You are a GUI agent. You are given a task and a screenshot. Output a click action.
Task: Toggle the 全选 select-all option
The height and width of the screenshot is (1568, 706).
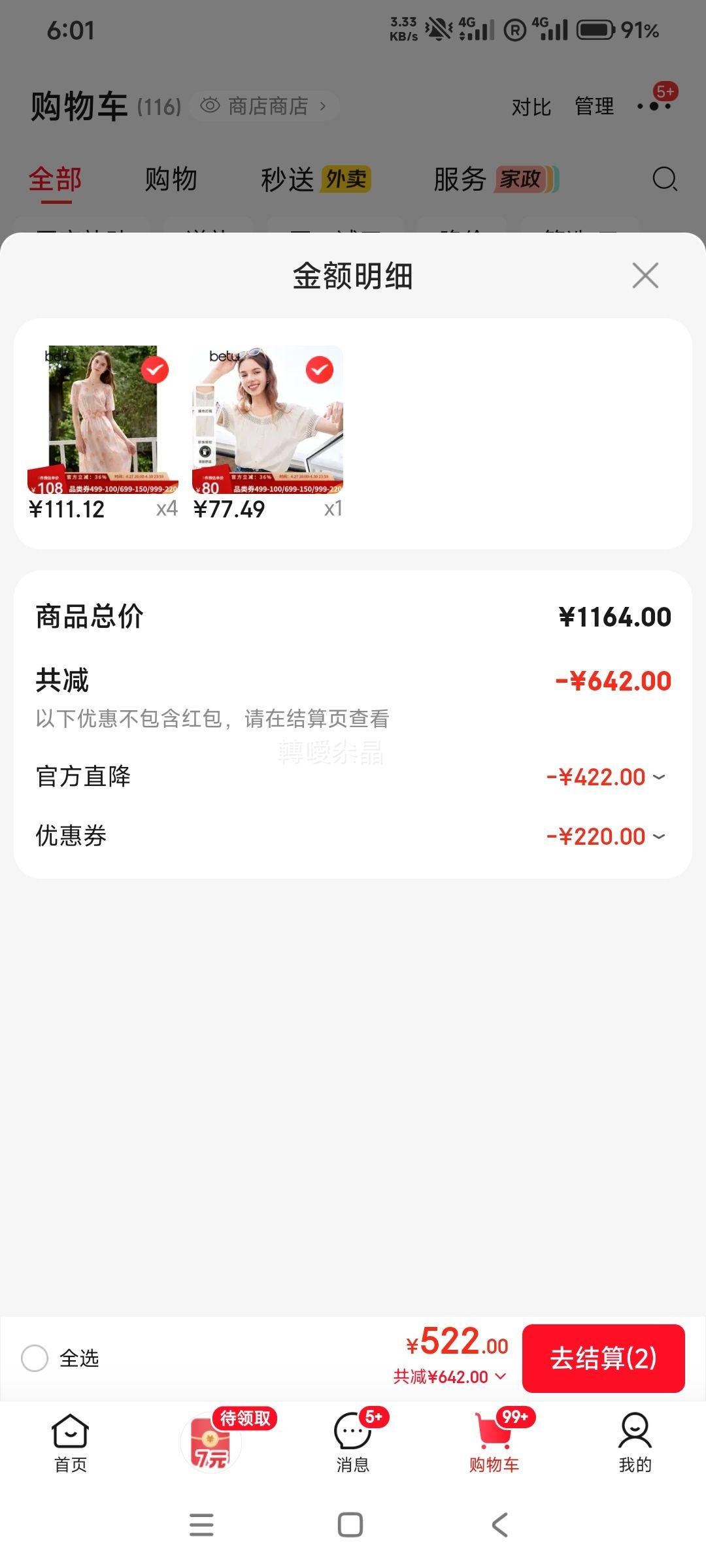pos(35,1358)
